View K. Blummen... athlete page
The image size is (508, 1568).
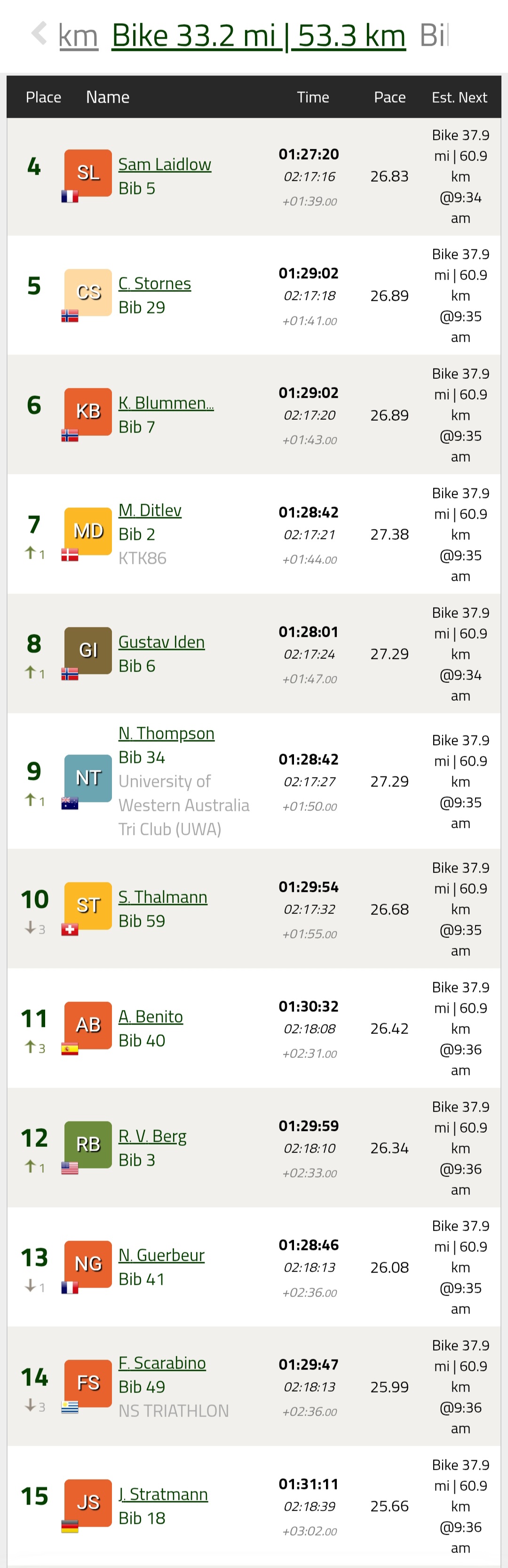click(166, 403)
